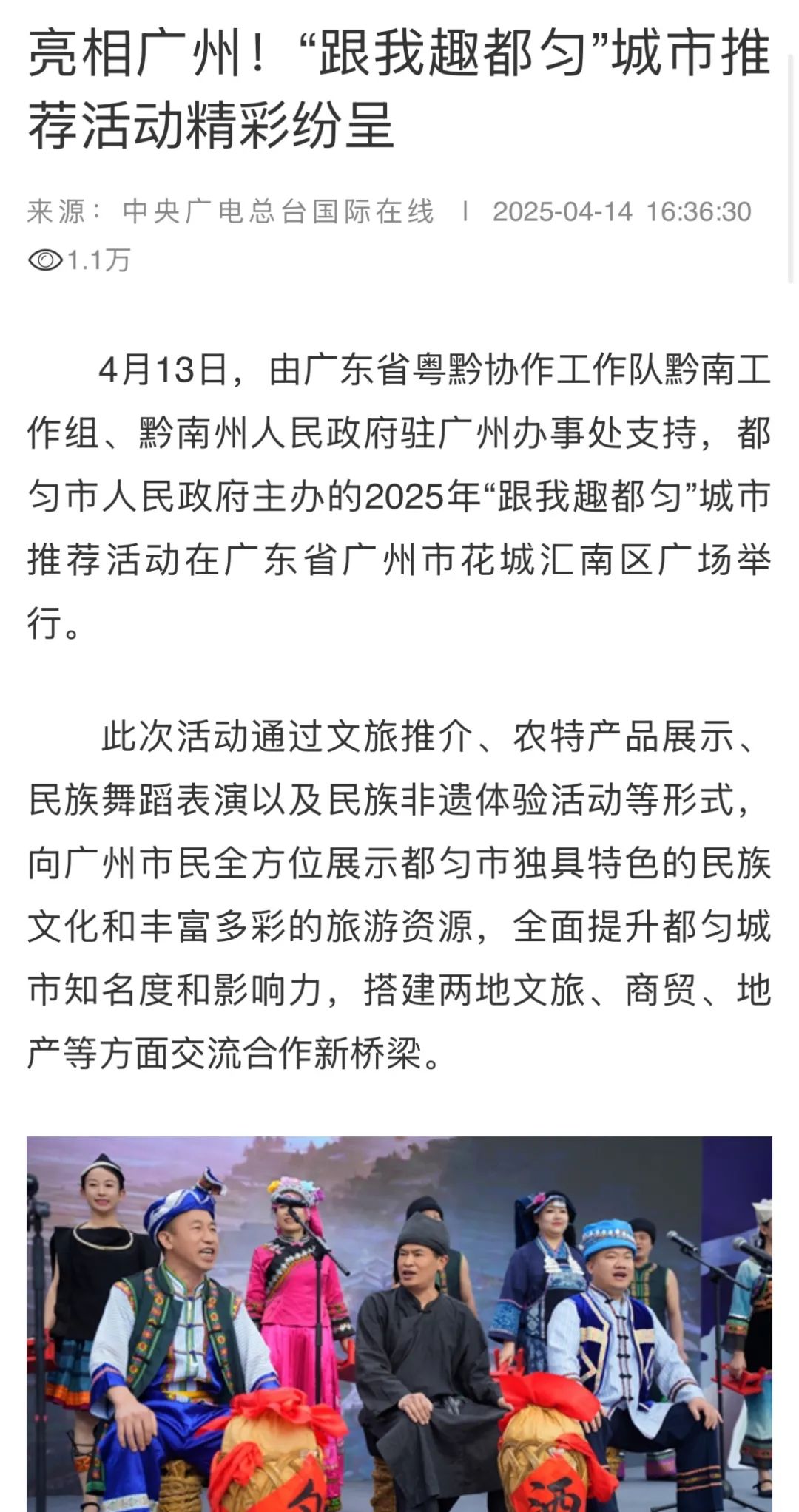Viewport: 799px width, 1512px height.
Task: Open the article photo of performers
Action: tap(399, 1323)
